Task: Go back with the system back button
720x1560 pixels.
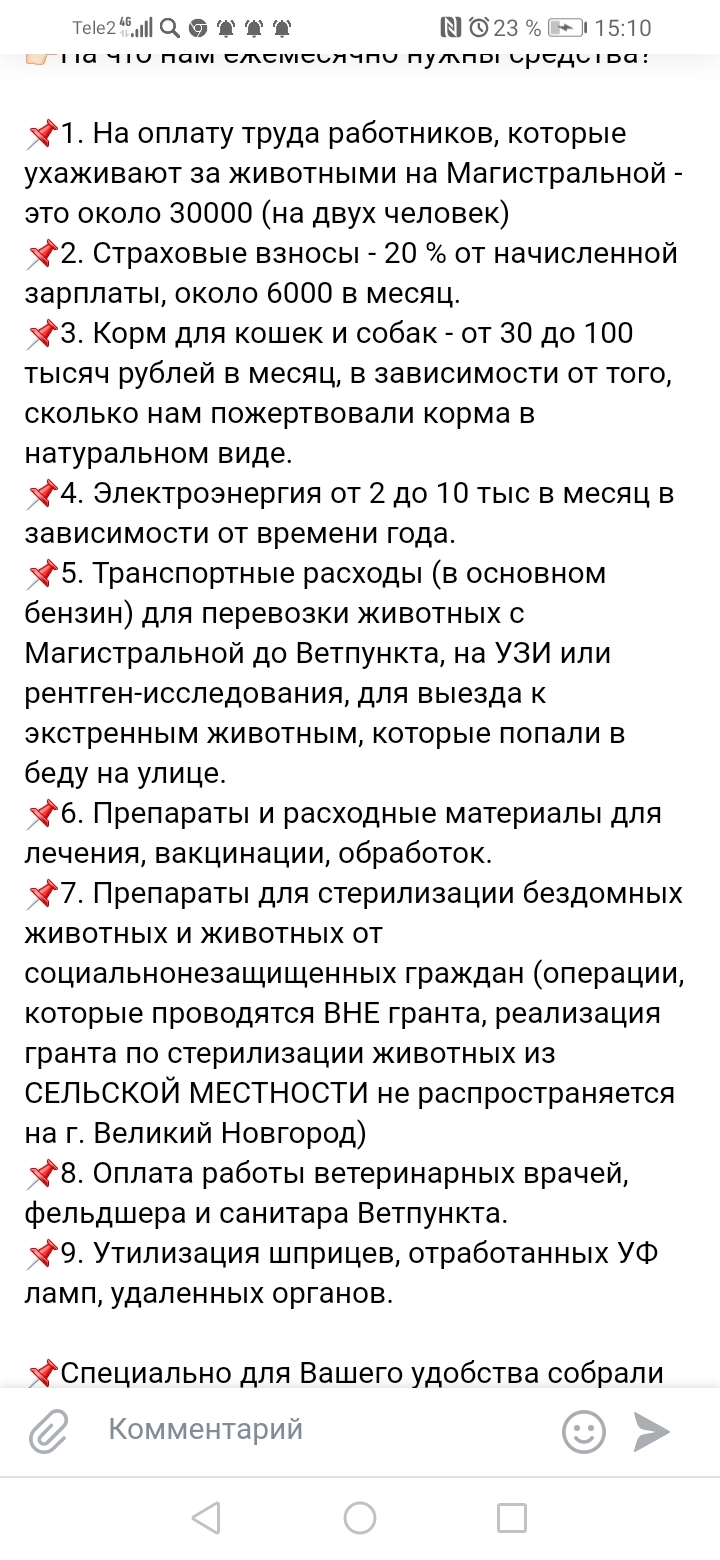Action: point(206,1518)
